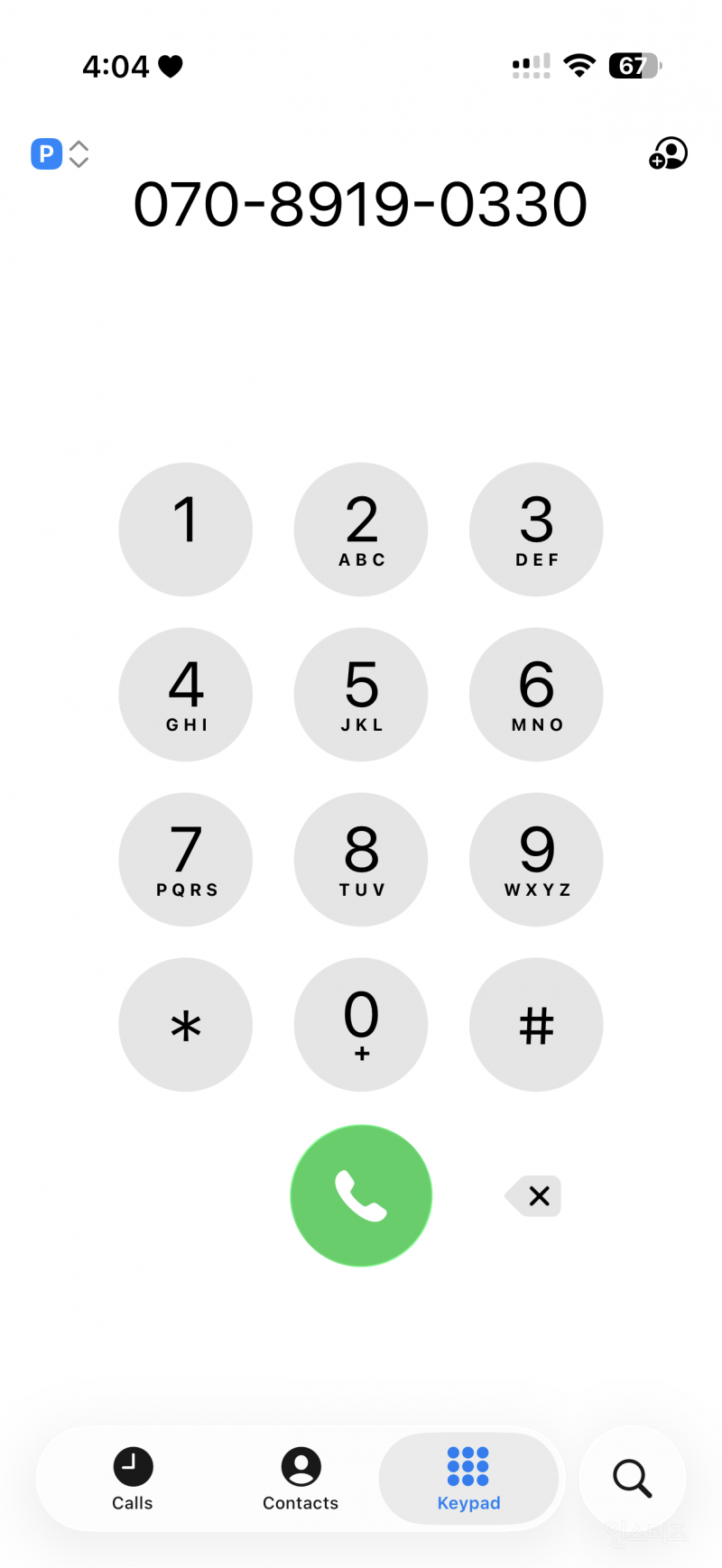Select the Keypad tab

coord(468,1479)
